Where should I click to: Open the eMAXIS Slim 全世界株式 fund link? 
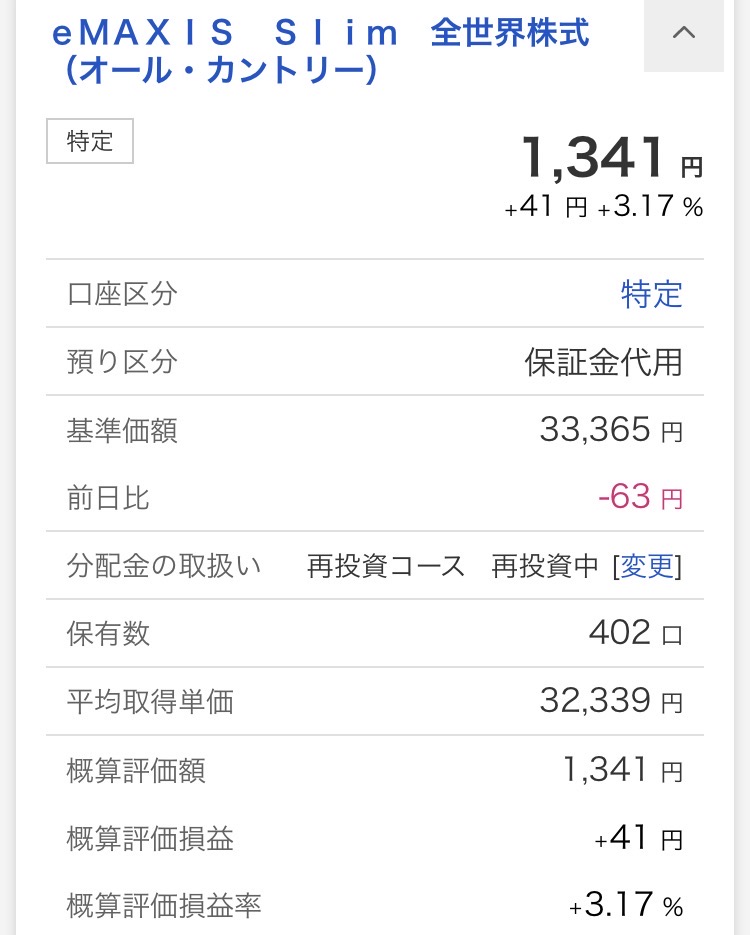pos(320,52)
